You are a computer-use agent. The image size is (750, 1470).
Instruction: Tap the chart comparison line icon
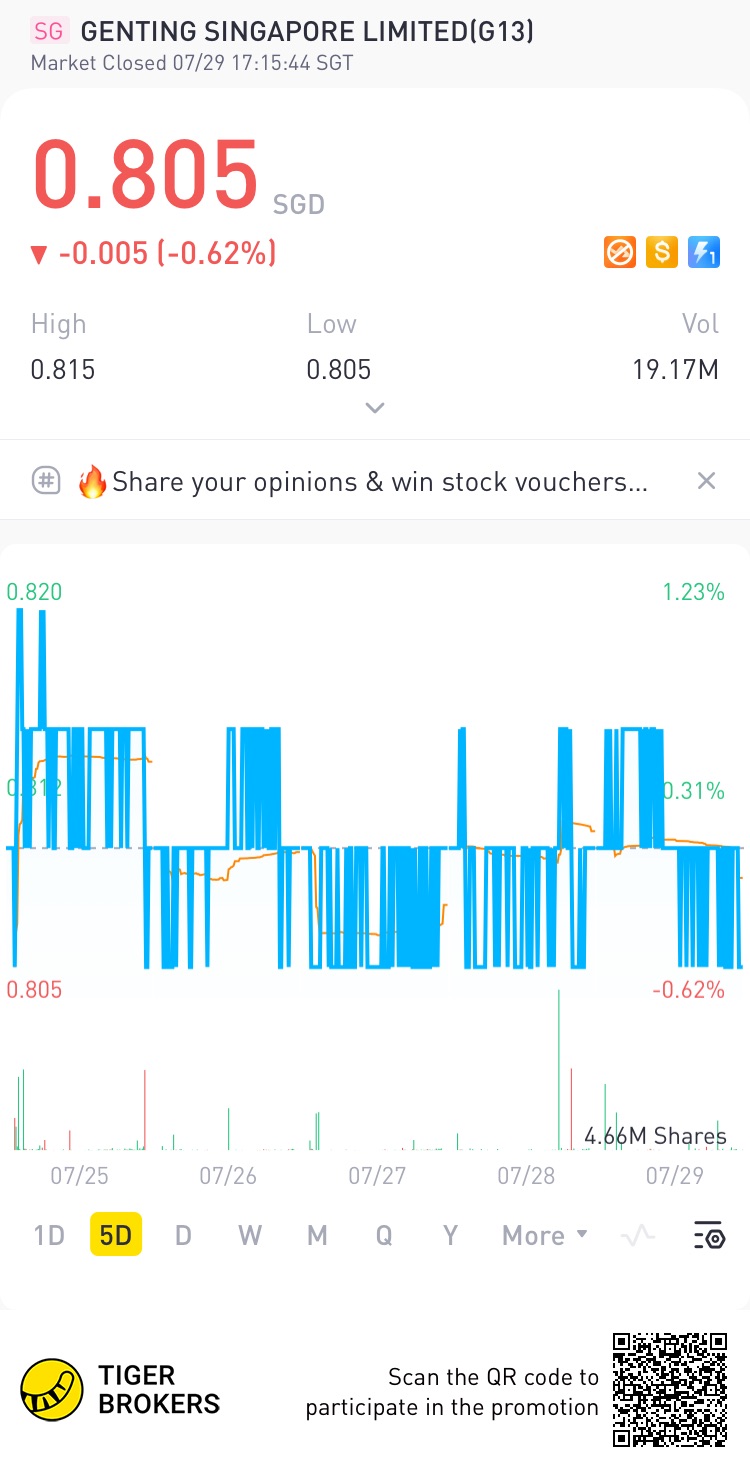pyautogui.click(x=637, y=1236)
